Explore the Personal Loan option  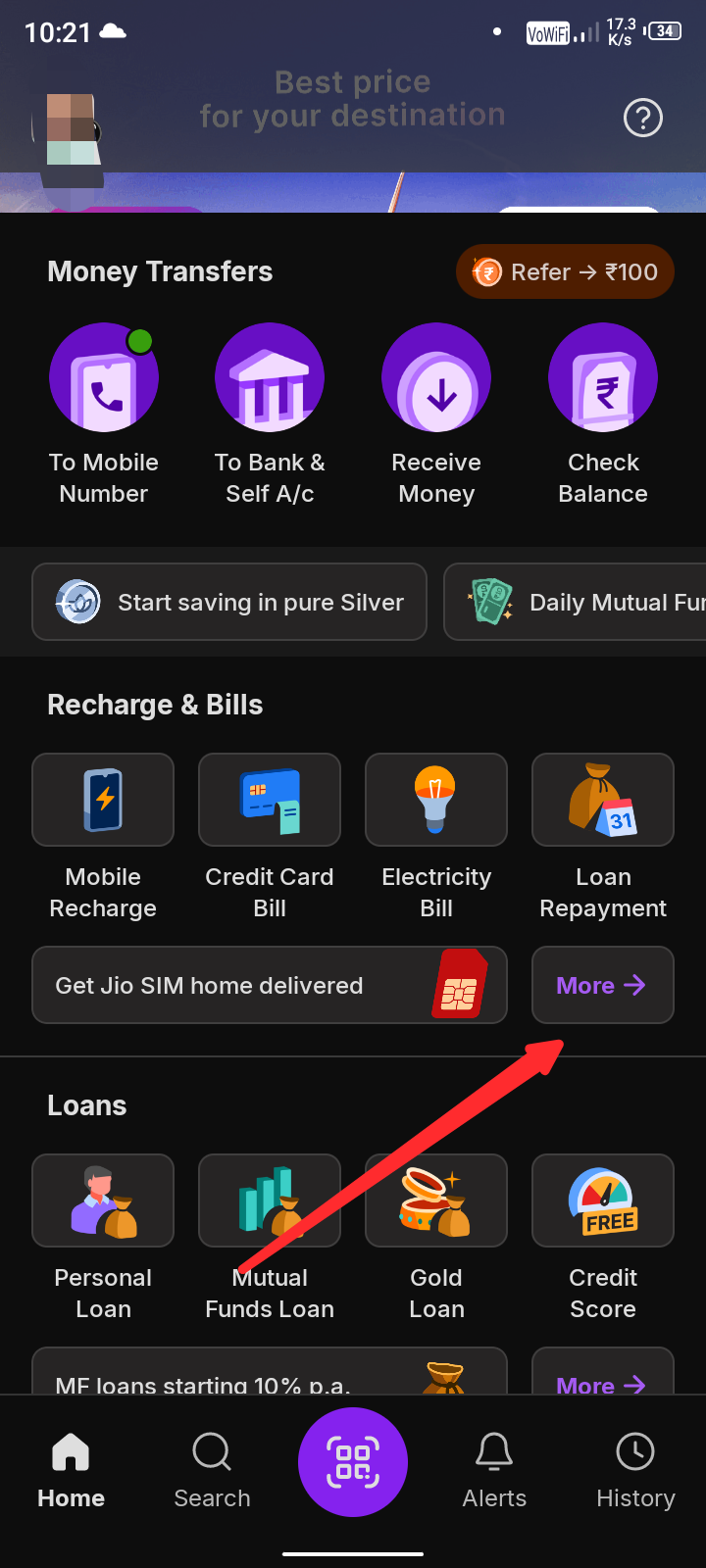(x=103, y=1200)
